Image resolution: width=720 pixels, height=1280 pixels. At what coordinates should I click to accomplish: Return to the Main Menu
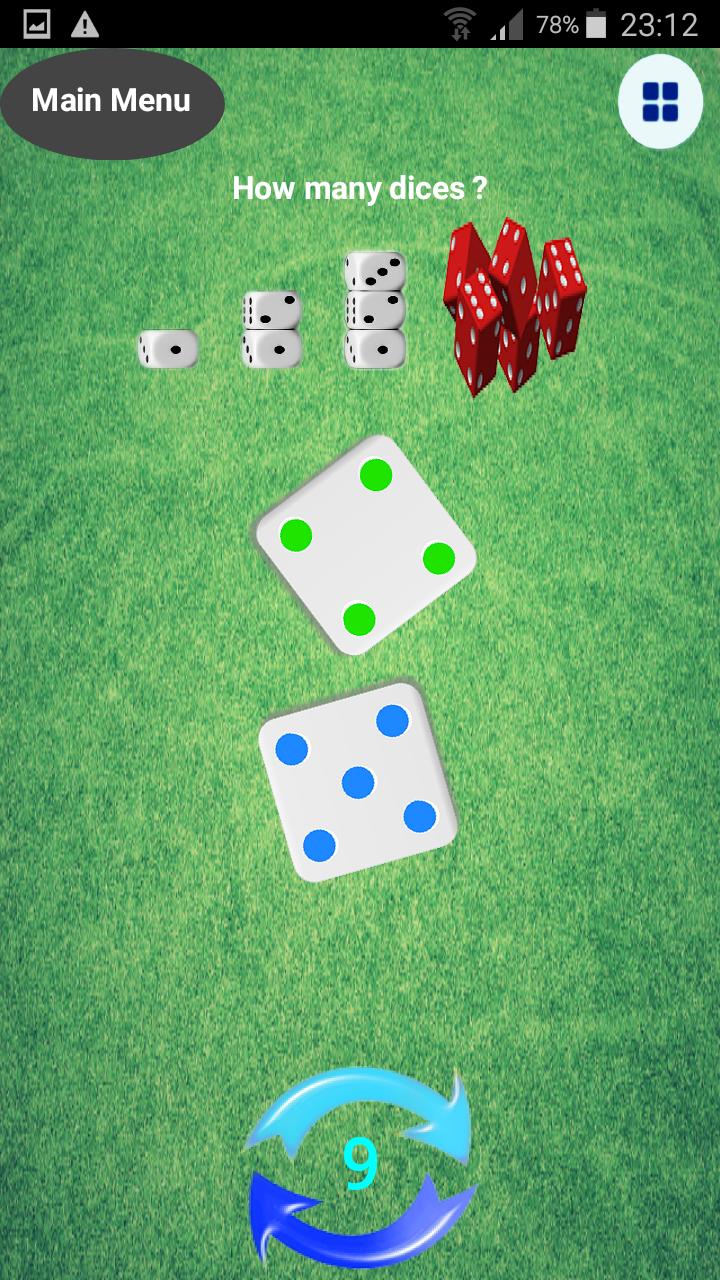tap(111, 101)
